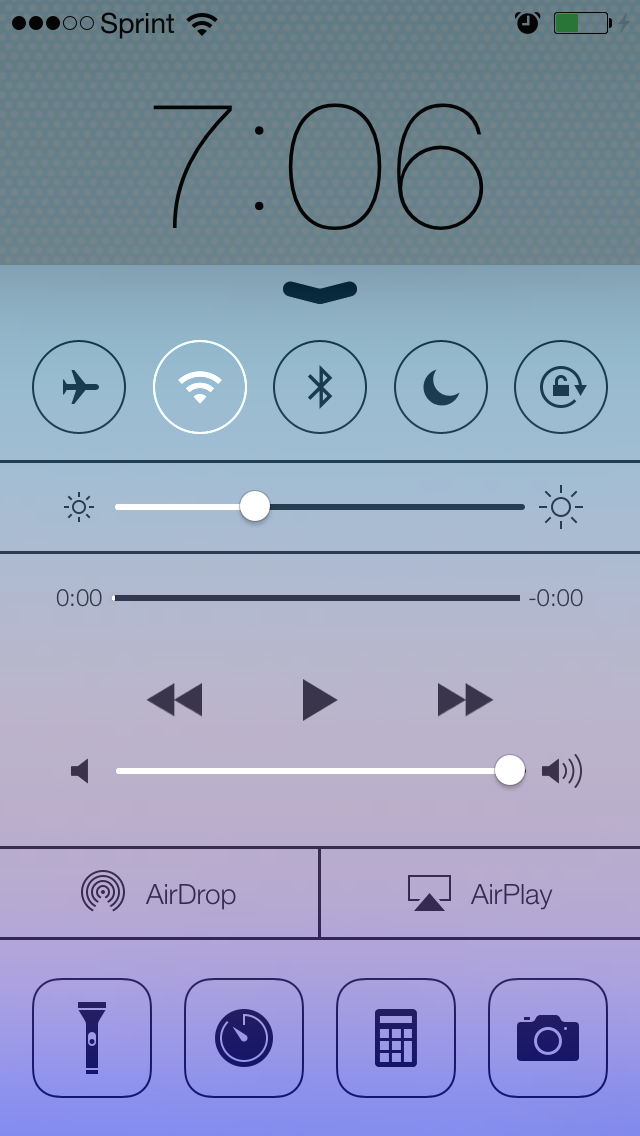Enable Airplane Mode
The height and width of the screenshot is (1136, 640).
tap(79, 387)
